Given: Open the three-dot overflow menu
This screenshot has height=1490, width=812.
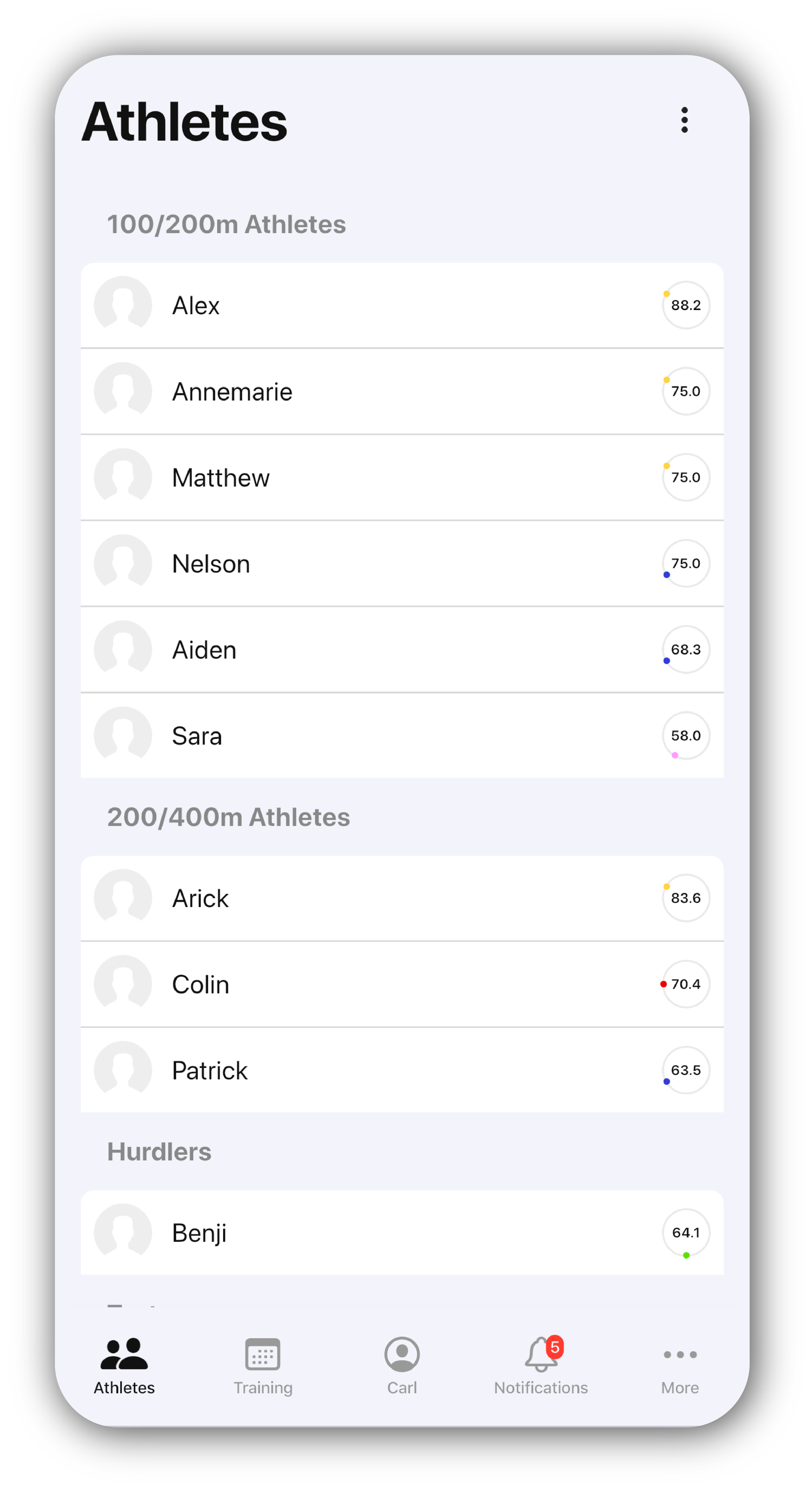Looking at the screenshot, I should (x=684, y=120).
